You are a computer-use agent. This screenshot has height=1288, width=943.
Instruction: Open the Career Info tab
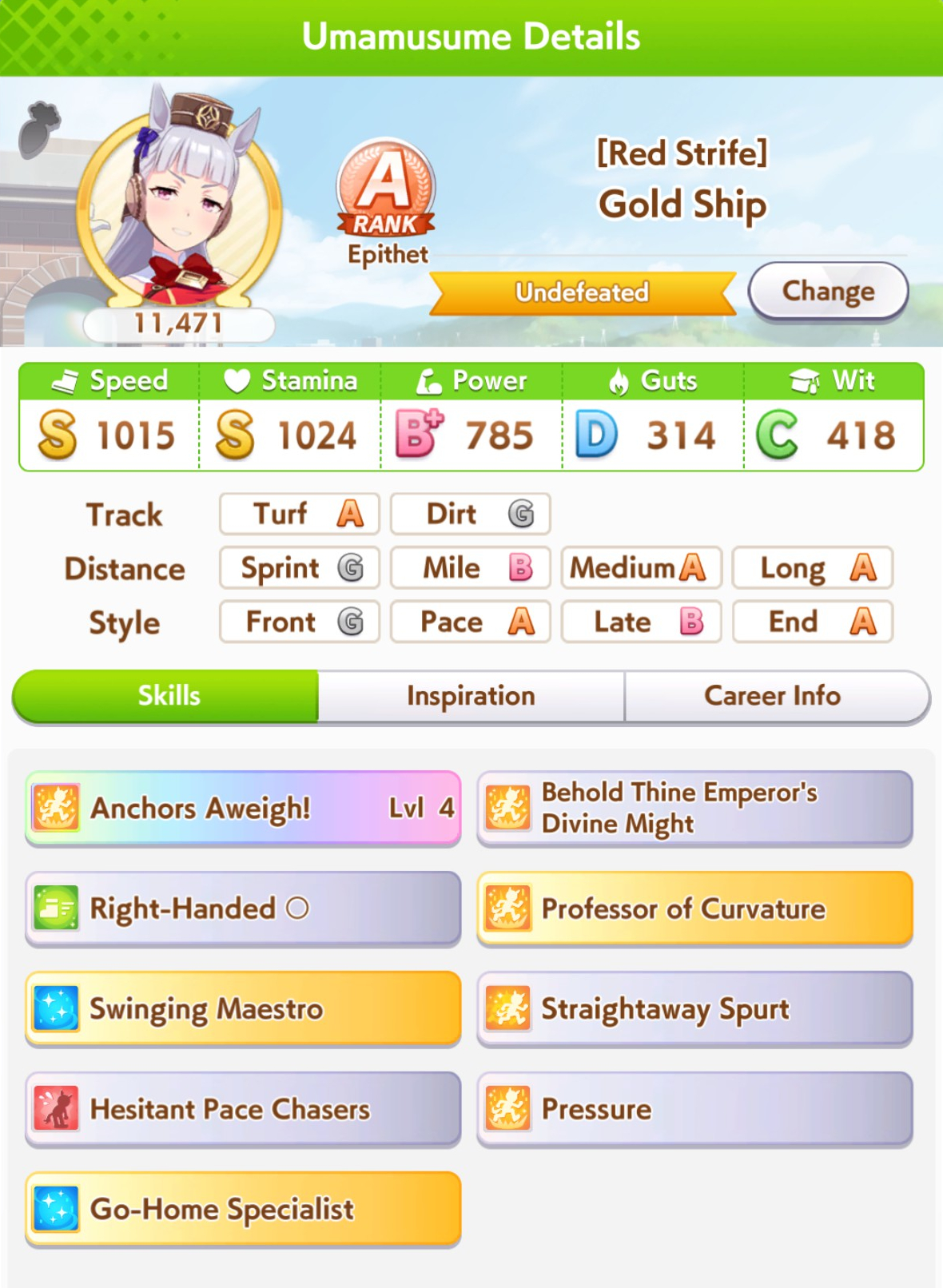tap(773, 696)
